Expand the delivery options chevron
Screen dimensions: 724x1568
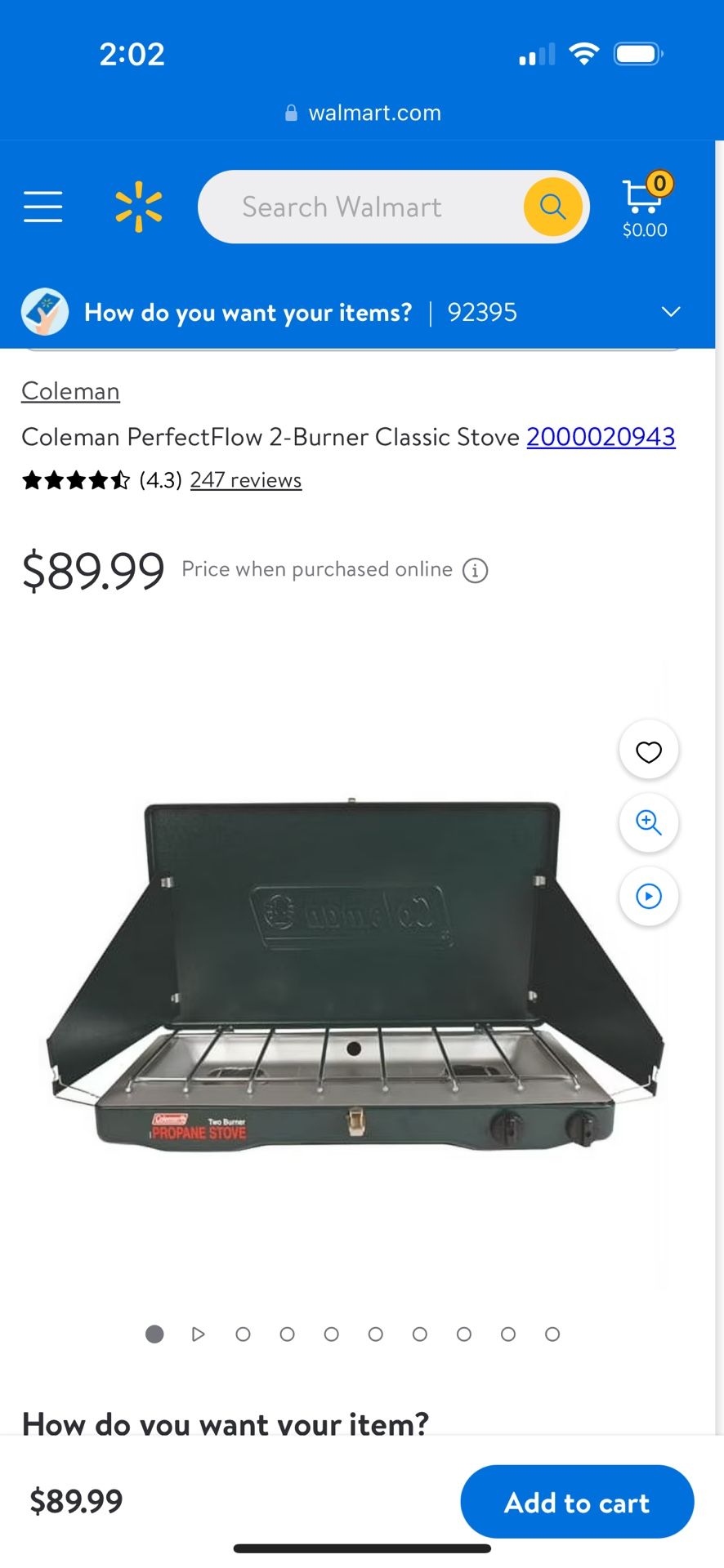coord(670,311)
